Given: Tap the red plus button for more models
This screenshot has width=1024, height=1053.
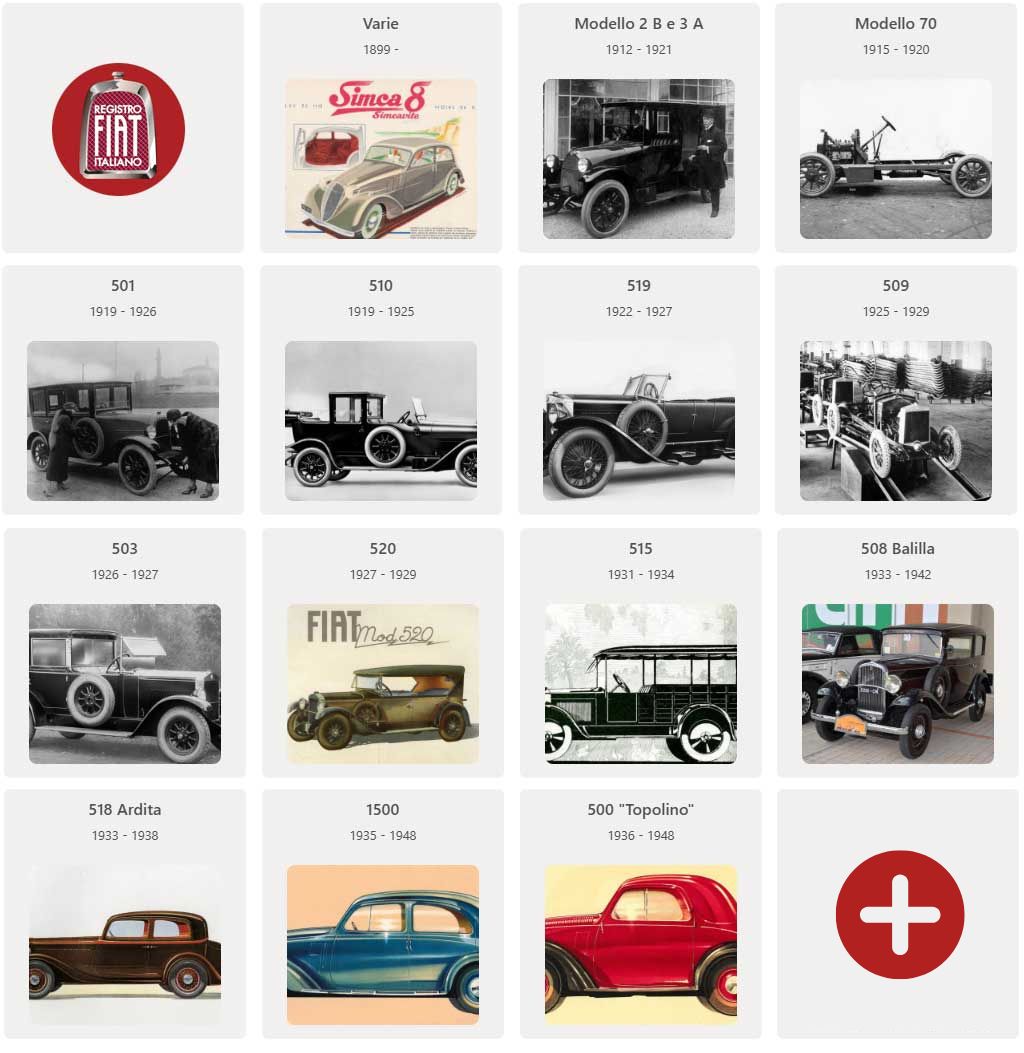Looking at the screenshot, I should tap(899, 914).
